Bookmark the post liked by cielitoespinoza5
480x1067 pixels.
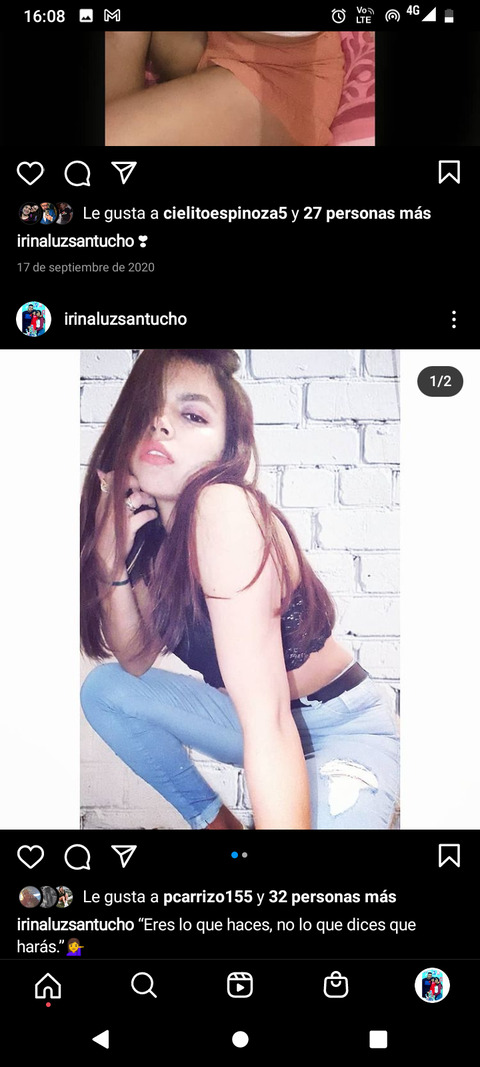[449, 173]
